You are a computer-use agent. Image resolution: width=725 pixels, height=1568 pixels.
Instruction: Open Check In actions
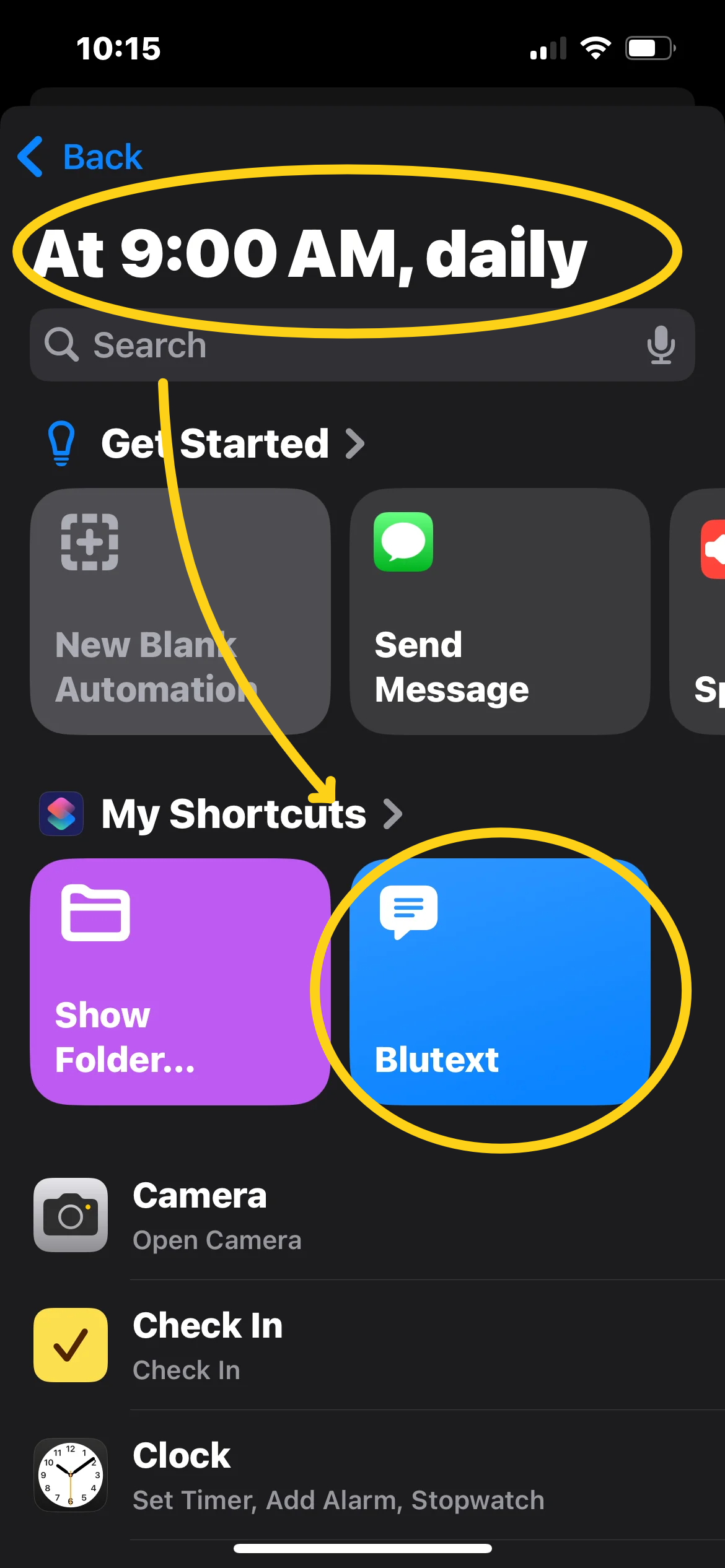pyautogui.click(x=362, y=1345)
